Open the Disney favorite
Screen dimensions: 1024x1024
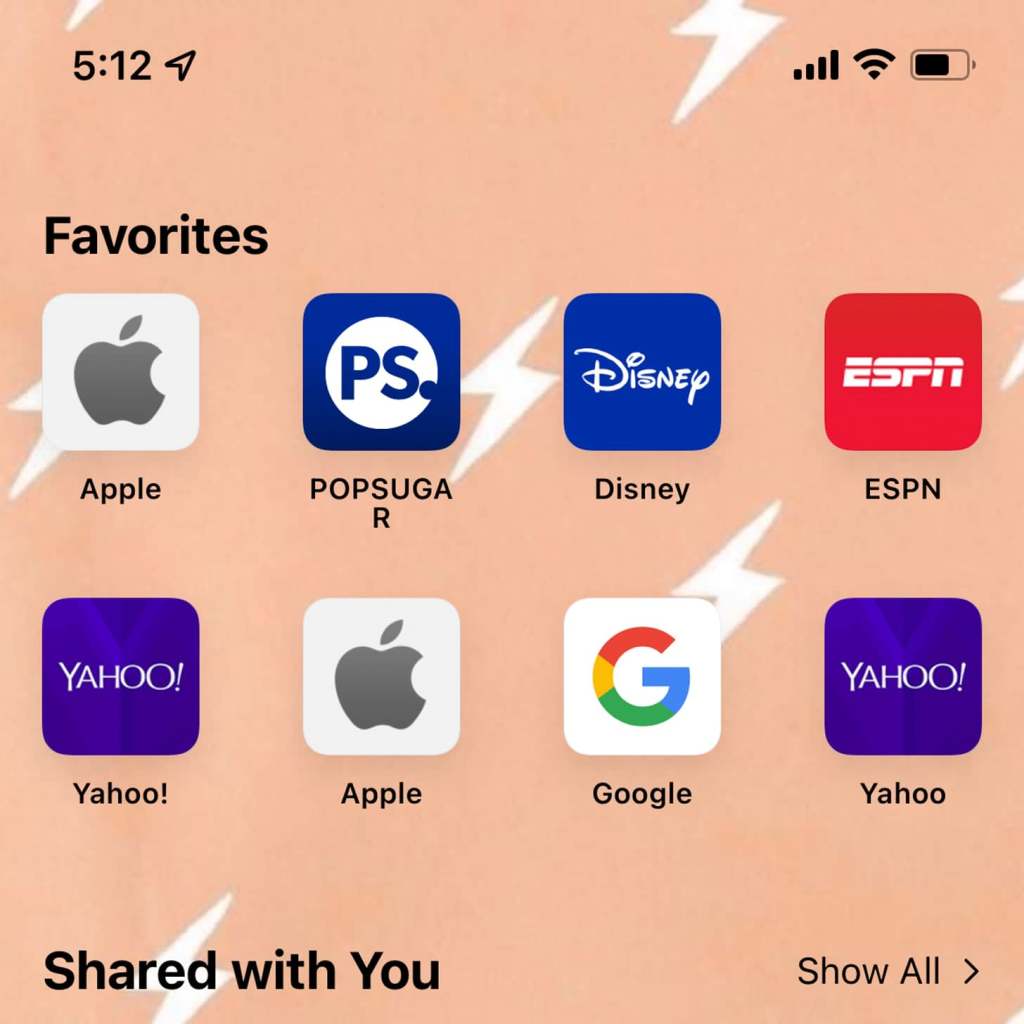[642, 372]
